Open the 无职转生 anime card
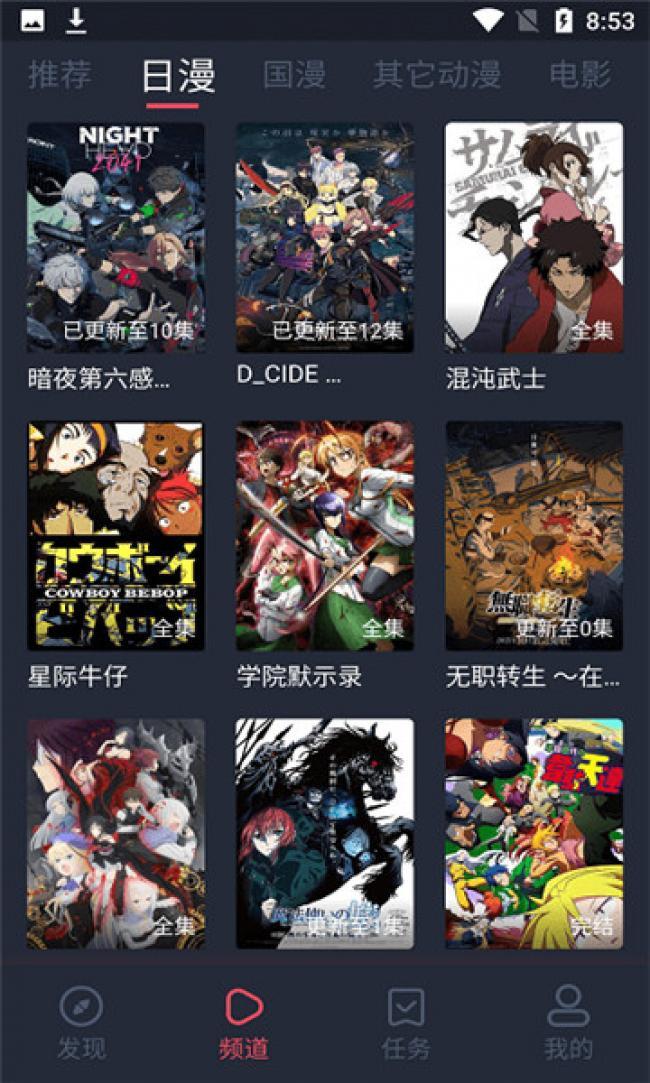The width and height of the screenshot is (650, 1083). (x=534, y=535)
